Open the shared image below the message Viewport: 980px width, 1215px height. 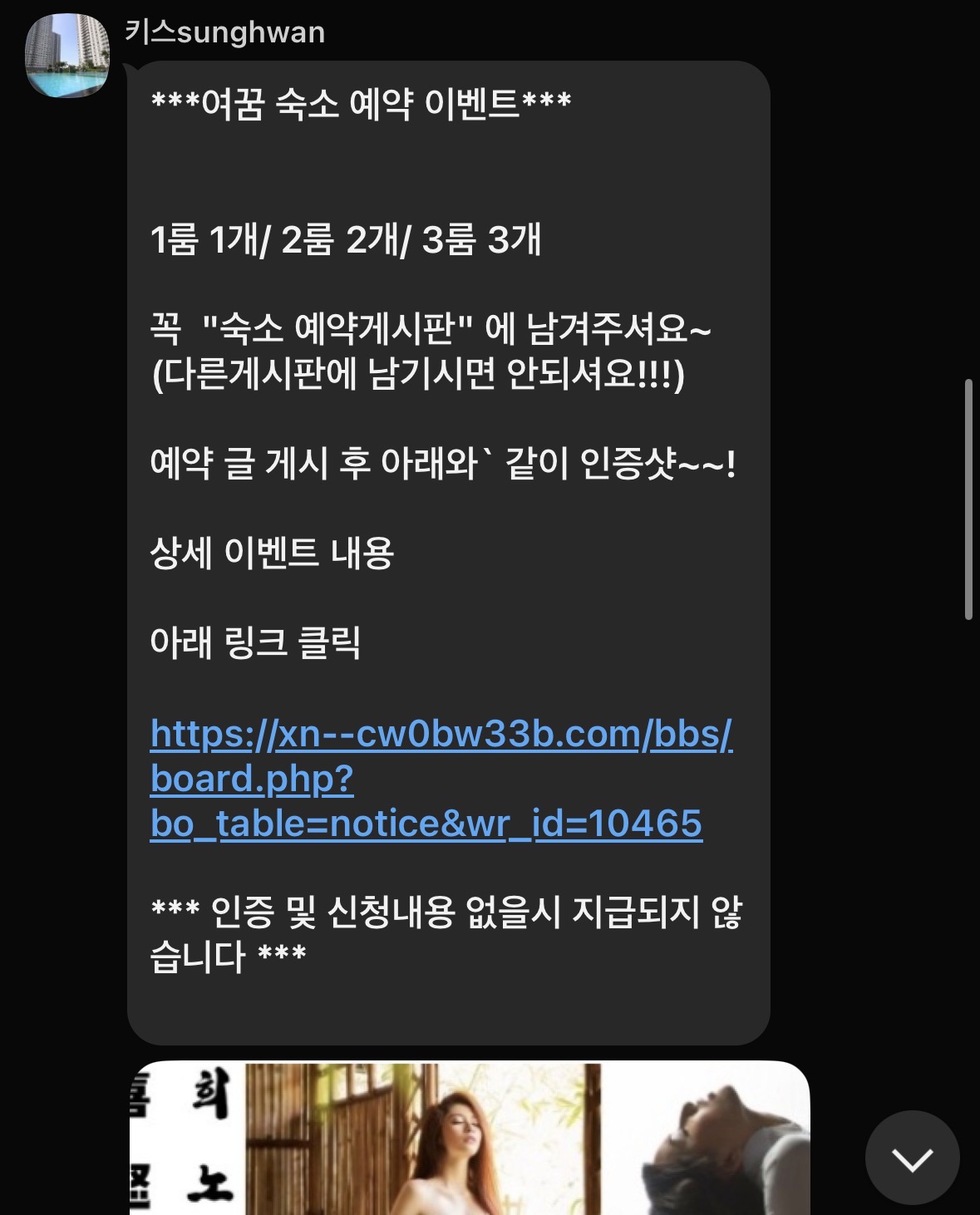tap(470, 1138)
